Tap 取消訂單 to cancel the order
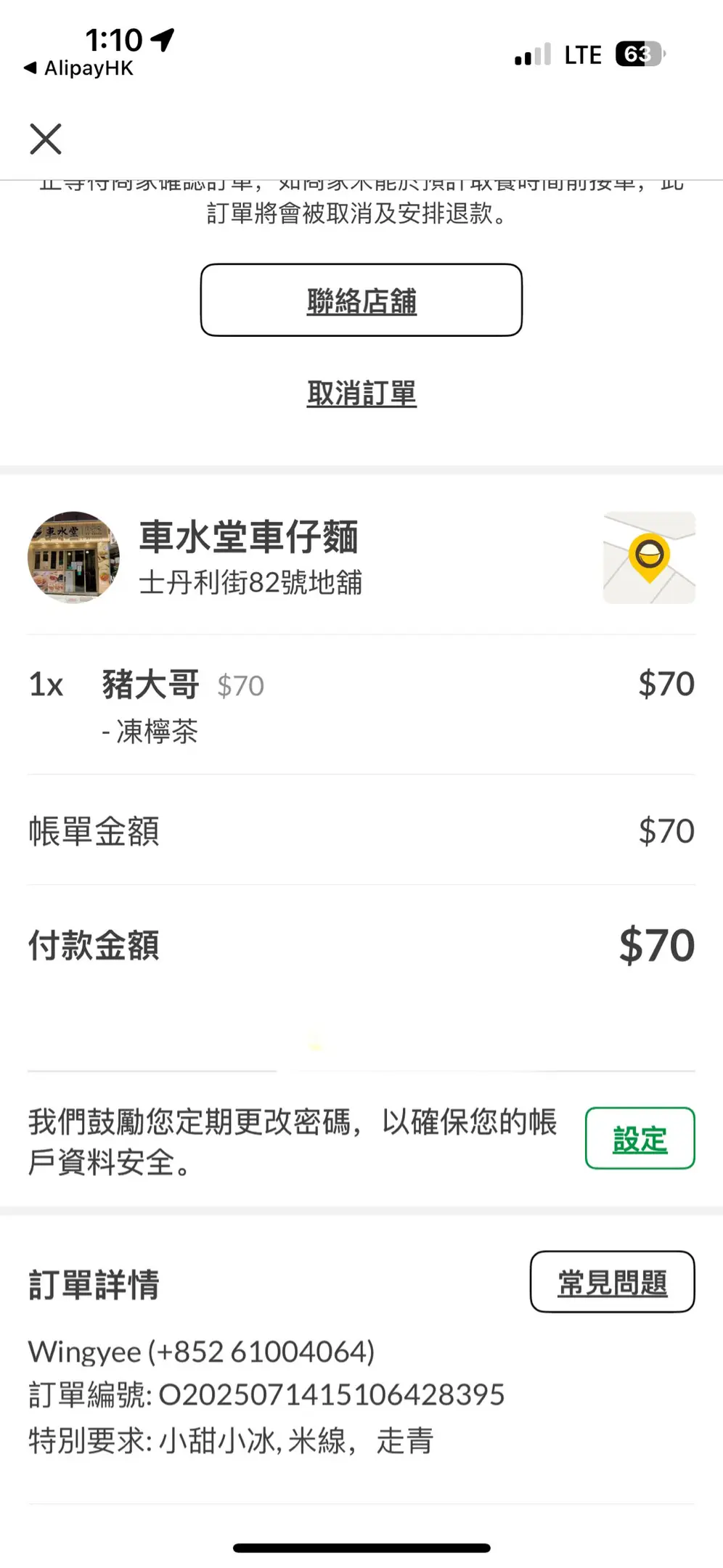This screenshot has height=1568, width=723. 361,393
